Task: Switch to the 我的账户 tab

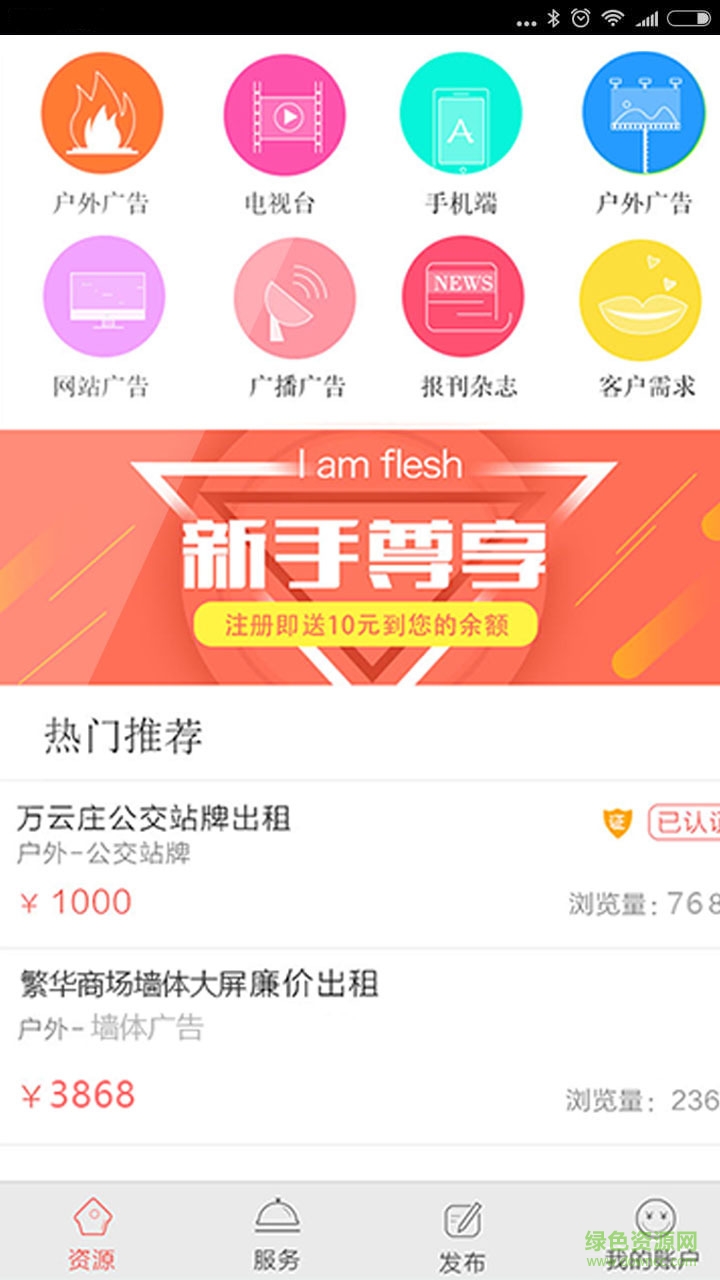Action: point(654,1233)
